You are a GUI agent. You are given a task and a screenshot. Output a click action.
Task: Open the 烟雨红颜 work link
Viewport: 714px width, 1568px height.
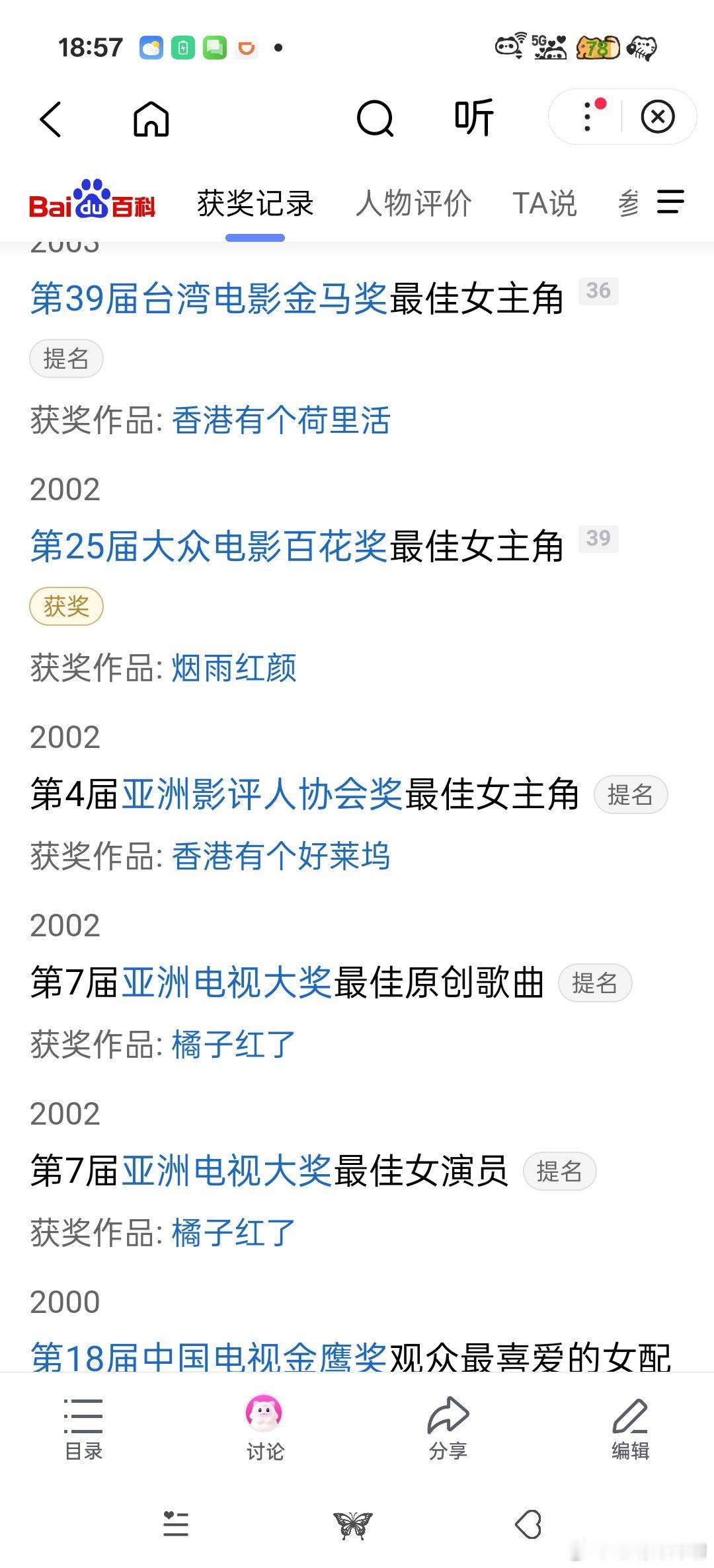[234, 668]
